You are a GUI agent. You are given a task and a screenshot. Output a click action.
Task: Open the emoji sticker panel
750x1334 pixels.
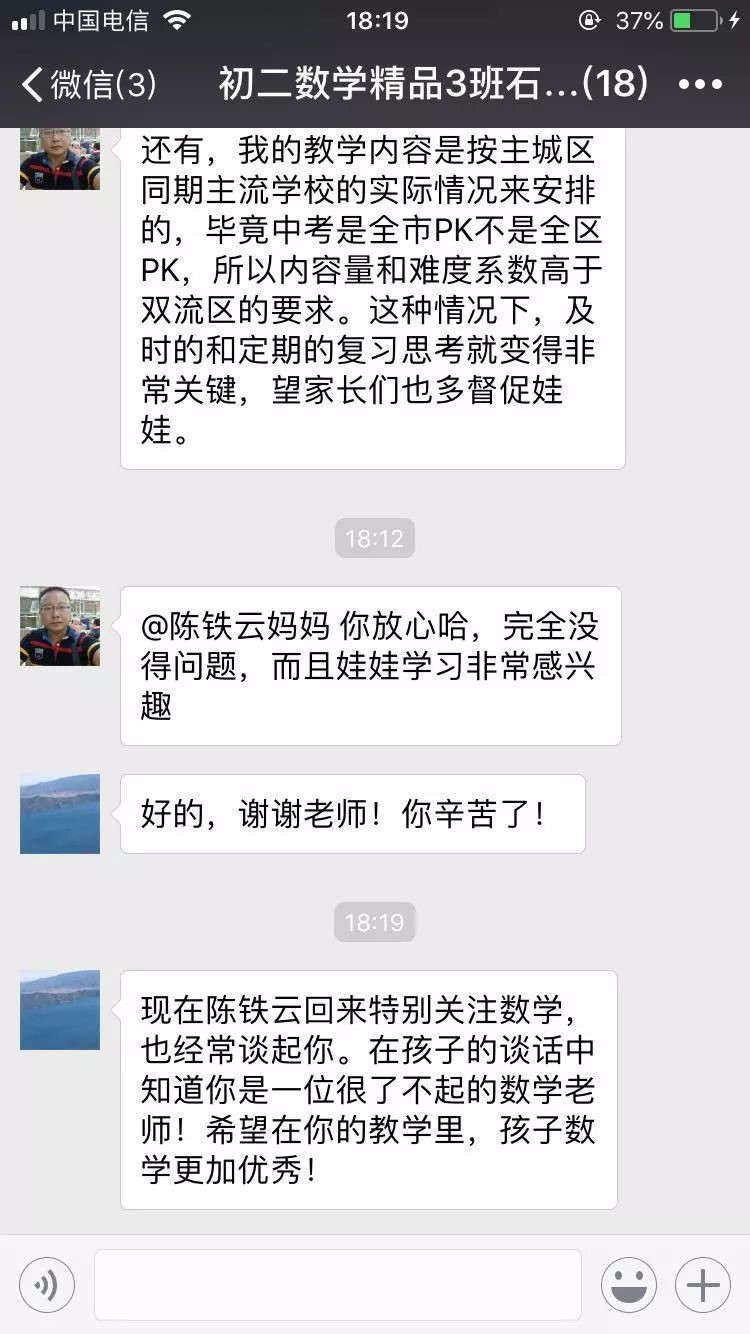click(629, 1285)
